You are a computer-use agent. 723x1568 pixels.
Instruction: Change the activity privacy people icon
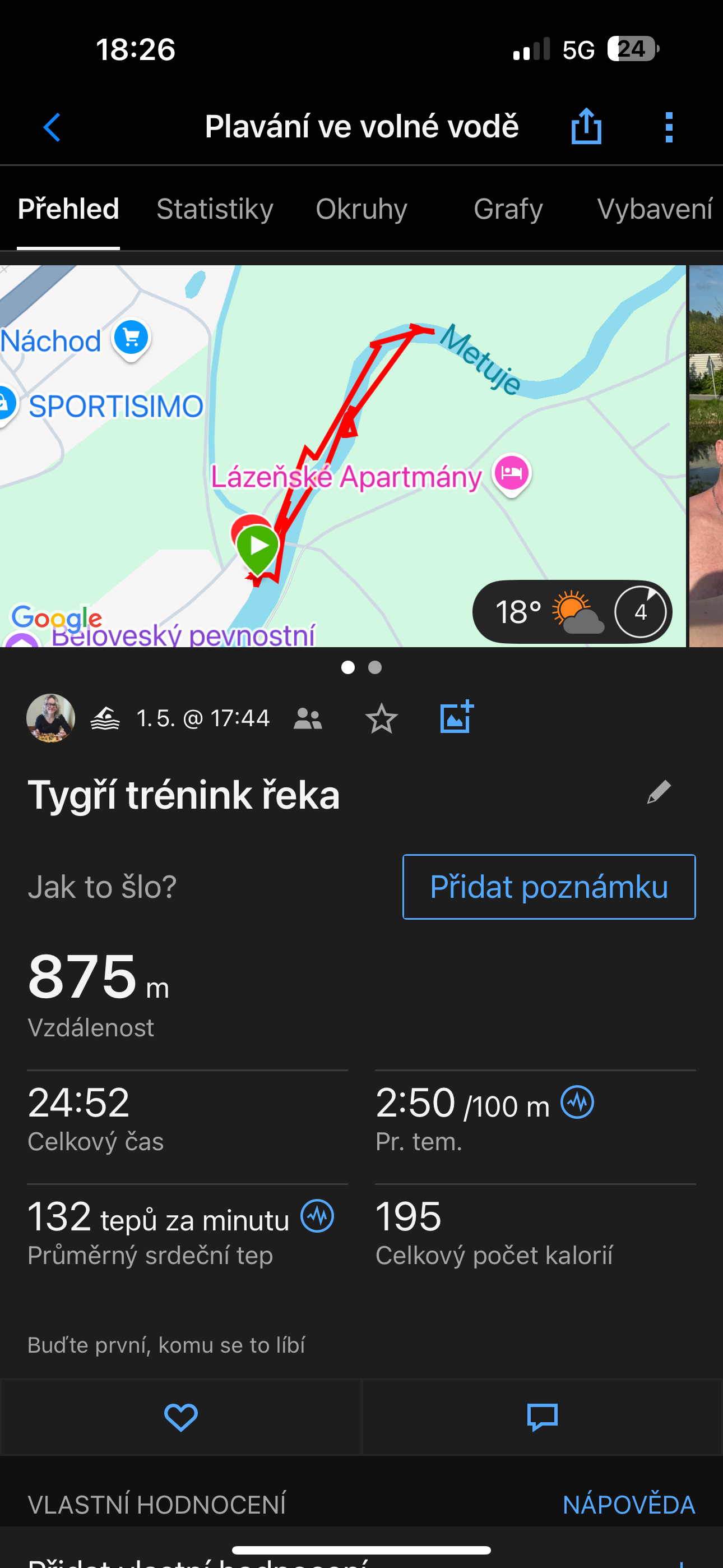[x=308, y=719]
